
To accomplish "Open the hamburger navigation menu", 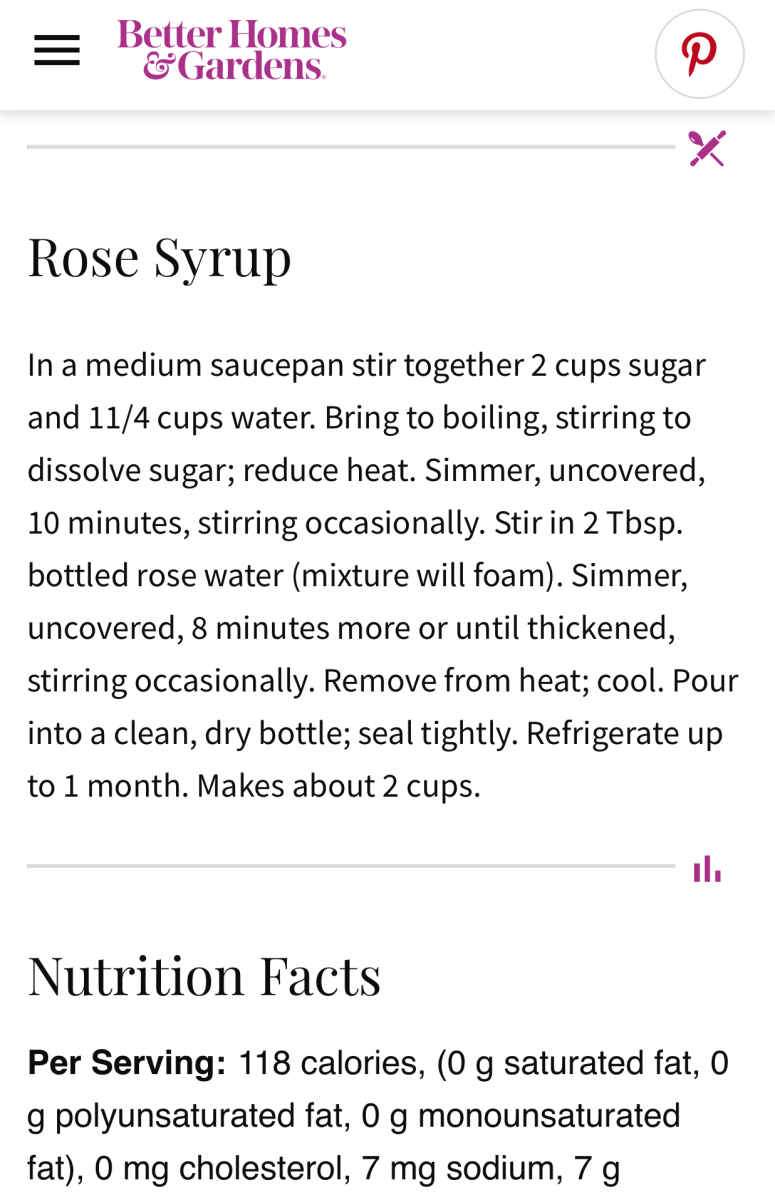I will click(x=57, y=51).
